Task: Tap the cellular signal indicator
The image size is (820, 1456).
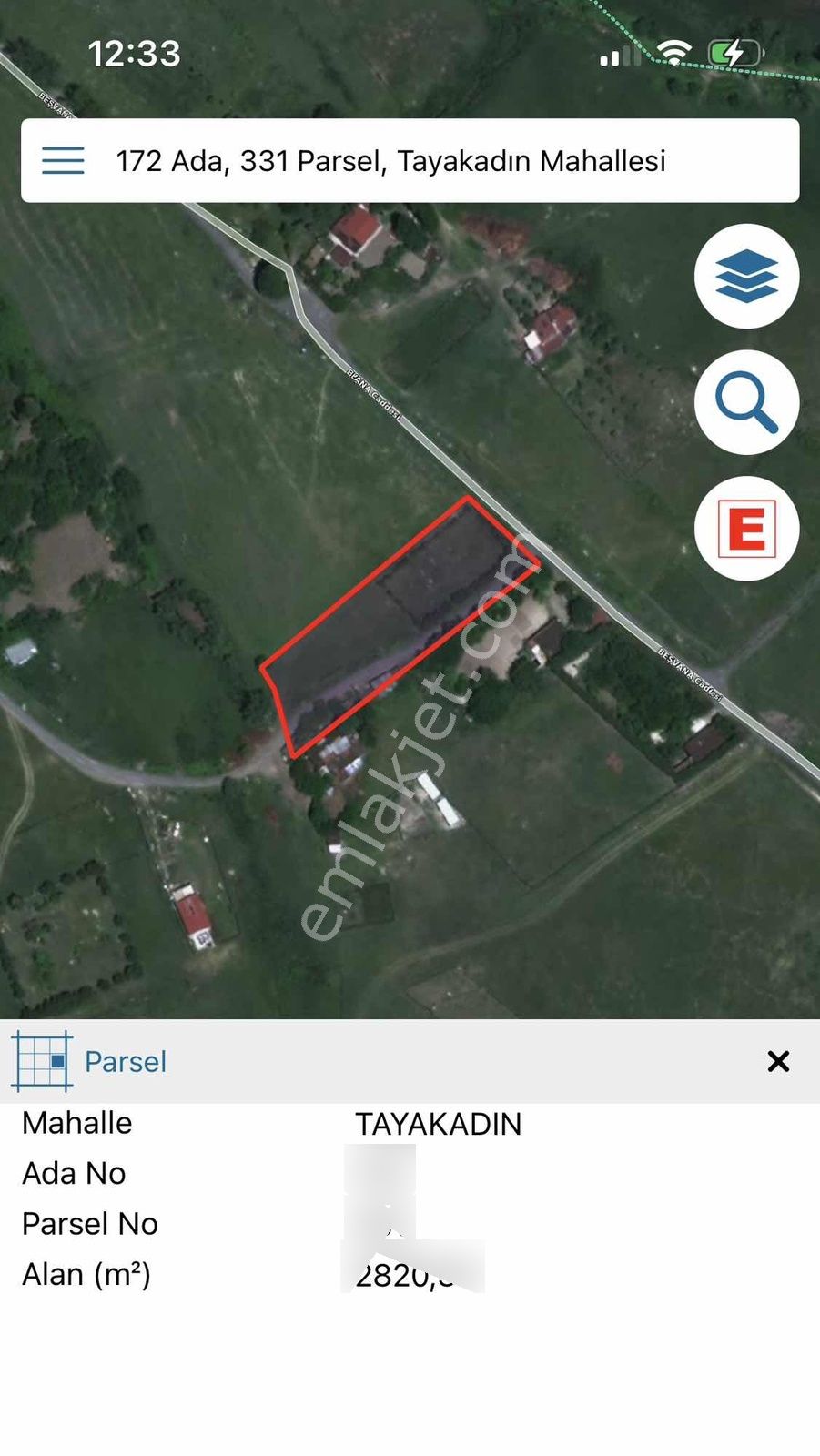Action: 616,53
